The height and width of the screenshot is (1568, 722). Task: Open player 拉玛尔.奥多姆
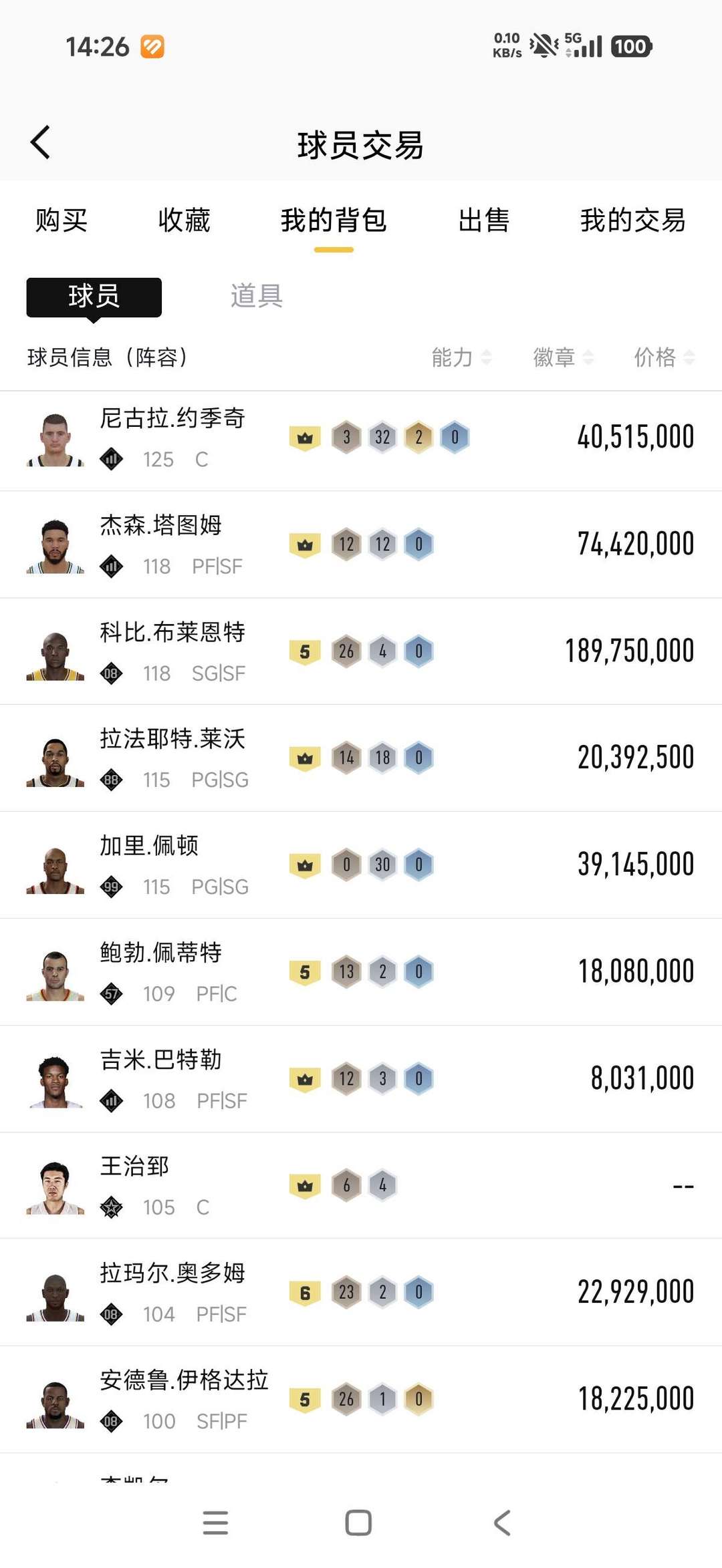[172, 1274]
